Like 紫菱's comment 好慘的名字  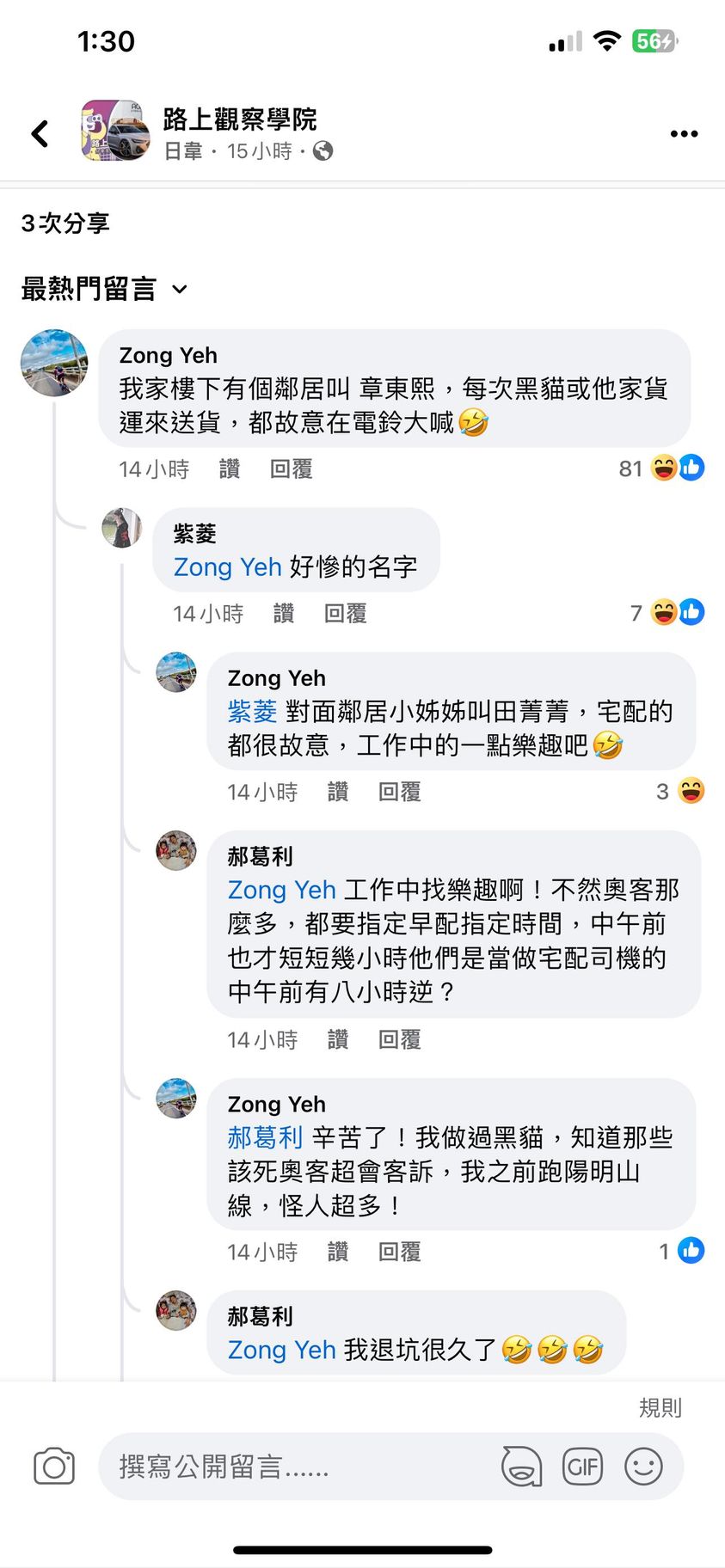(x=284, y=614)
